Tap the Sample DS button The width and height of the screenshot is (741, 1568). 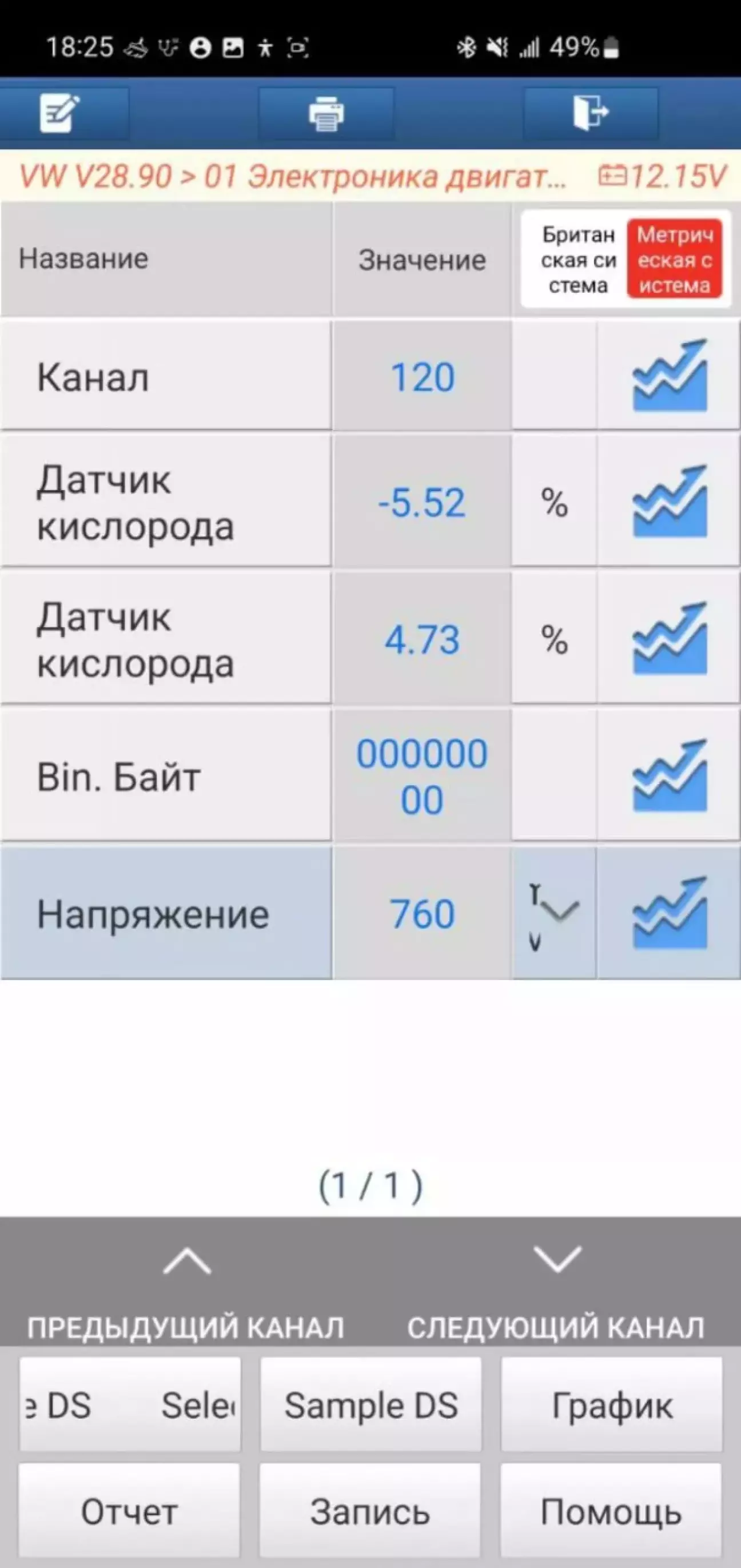[370, 1406]
